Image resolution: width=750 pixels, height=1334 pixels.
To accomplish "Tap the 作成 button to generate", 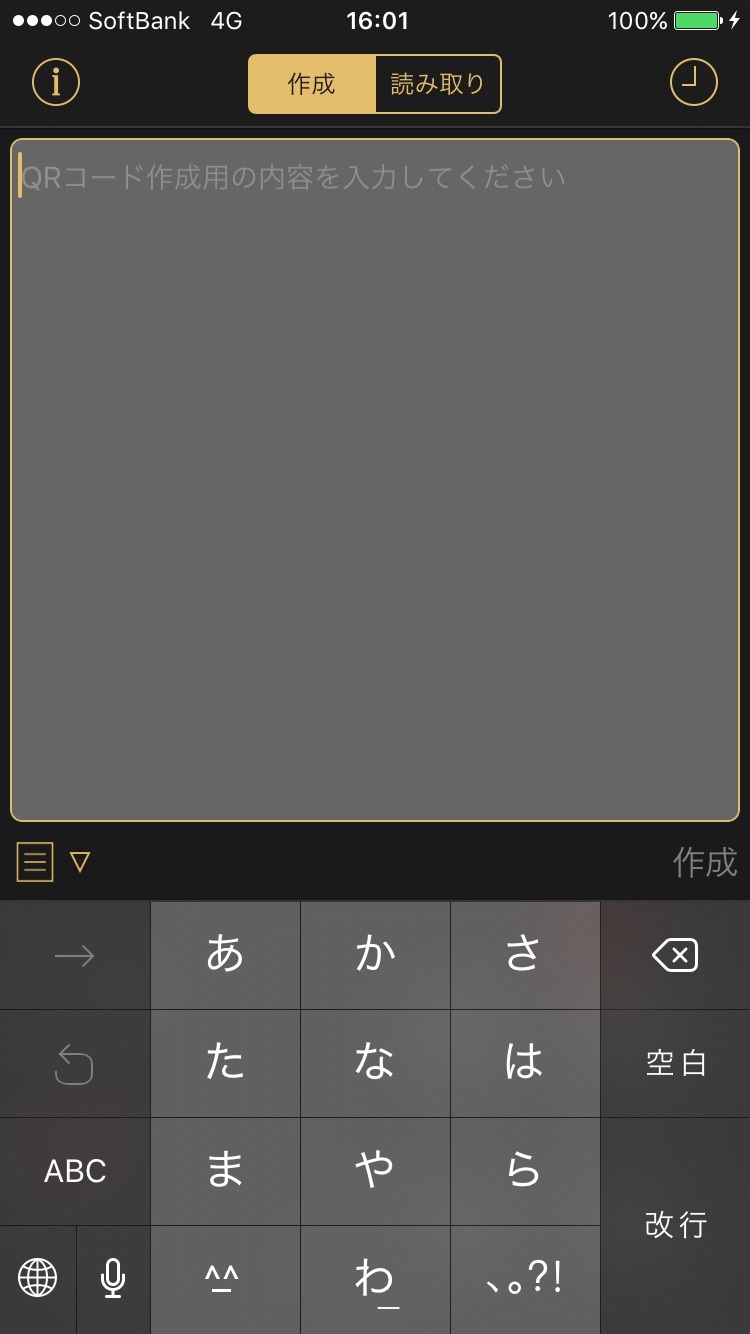I will pos(704,862).
